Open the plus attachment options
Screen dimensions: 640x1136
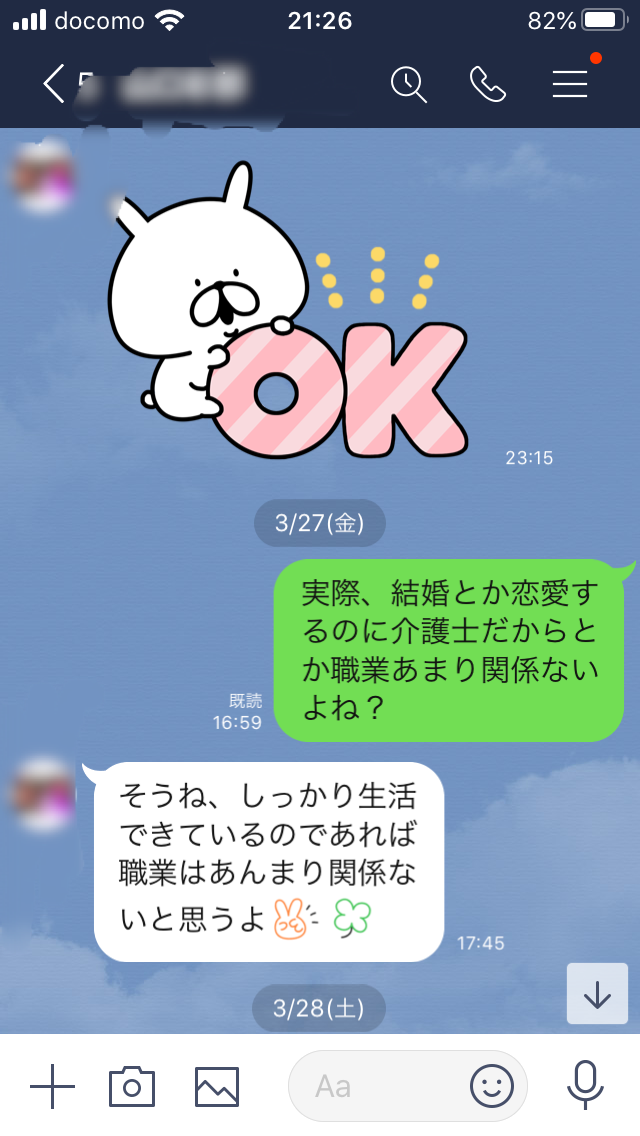pyautogui.click(x=52, y=1085)
